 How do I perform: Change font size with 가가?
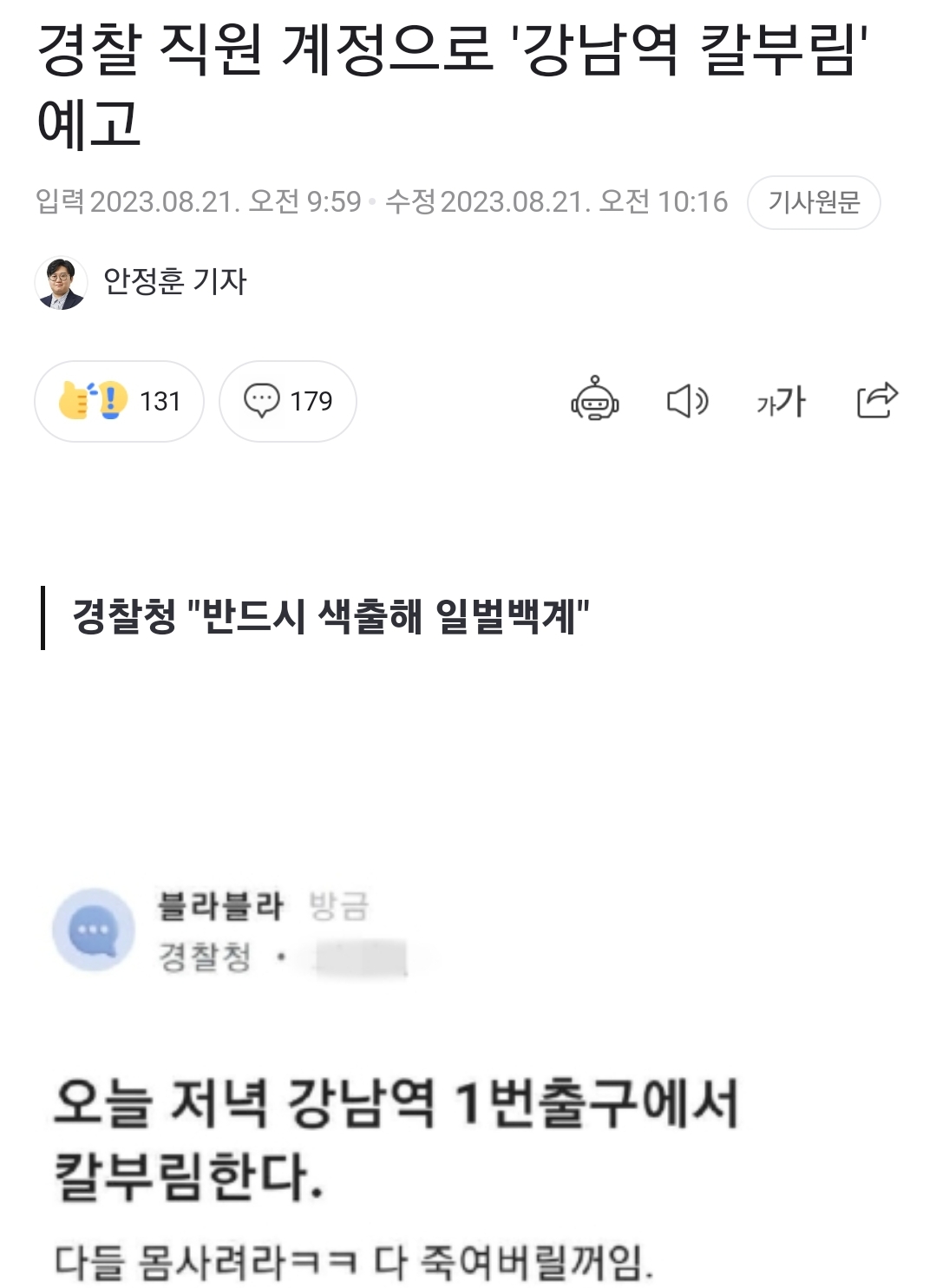[780, 401]
